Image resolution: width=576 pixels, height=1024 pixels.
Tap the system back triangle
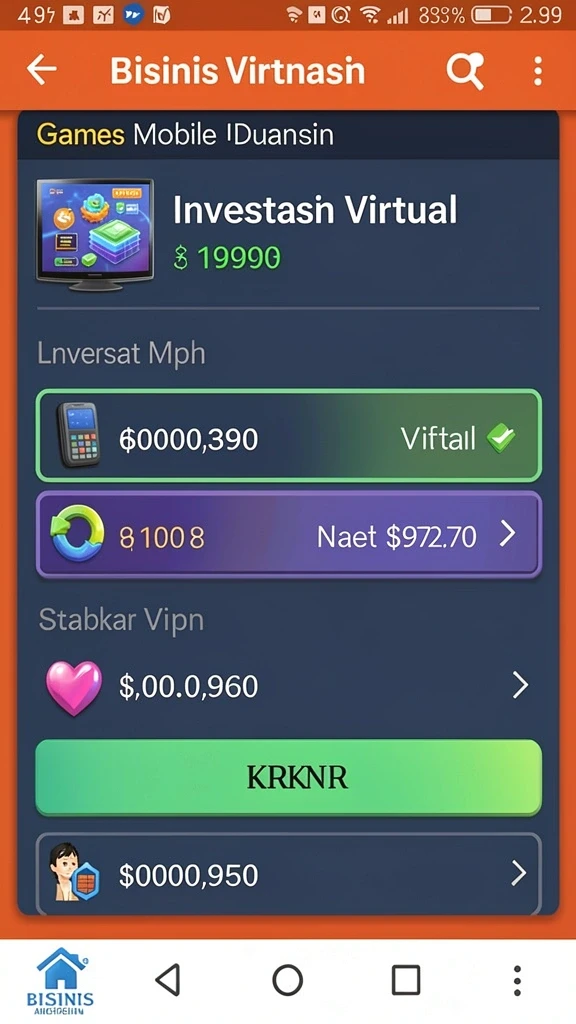[x=168, y=980]
